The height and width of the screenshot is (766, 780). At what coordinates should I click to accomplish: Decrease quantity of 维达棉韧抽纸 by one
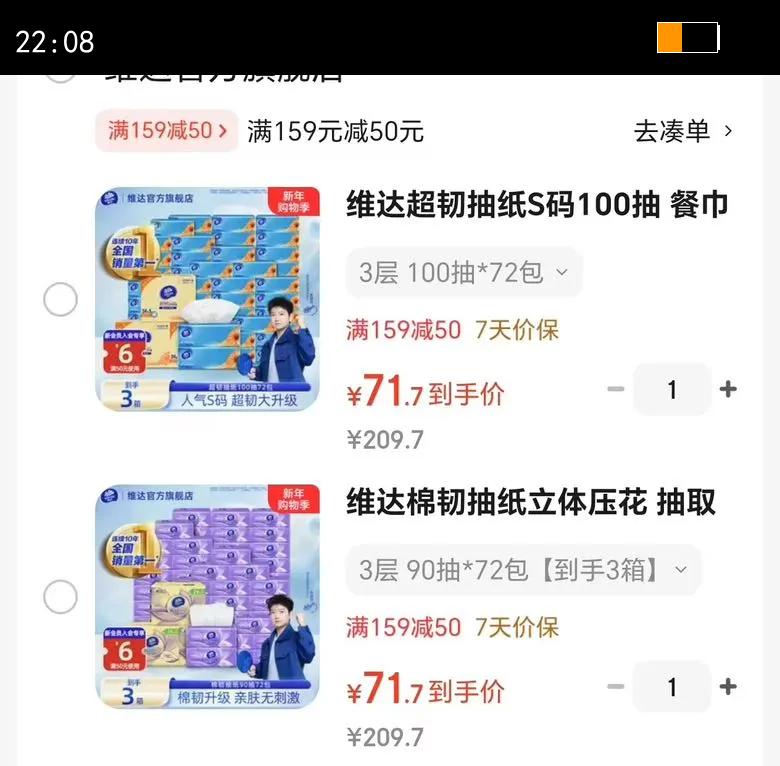point(616,687)
